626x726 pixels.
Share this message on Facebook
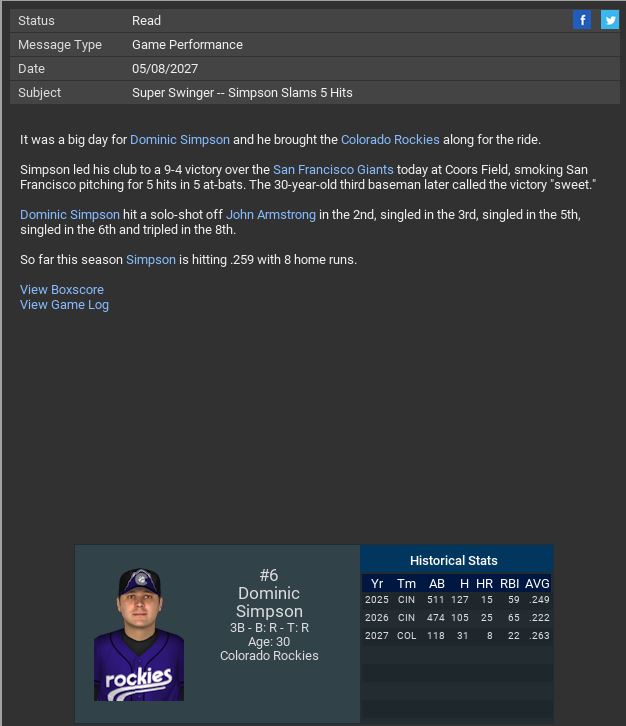pos(582,20)
